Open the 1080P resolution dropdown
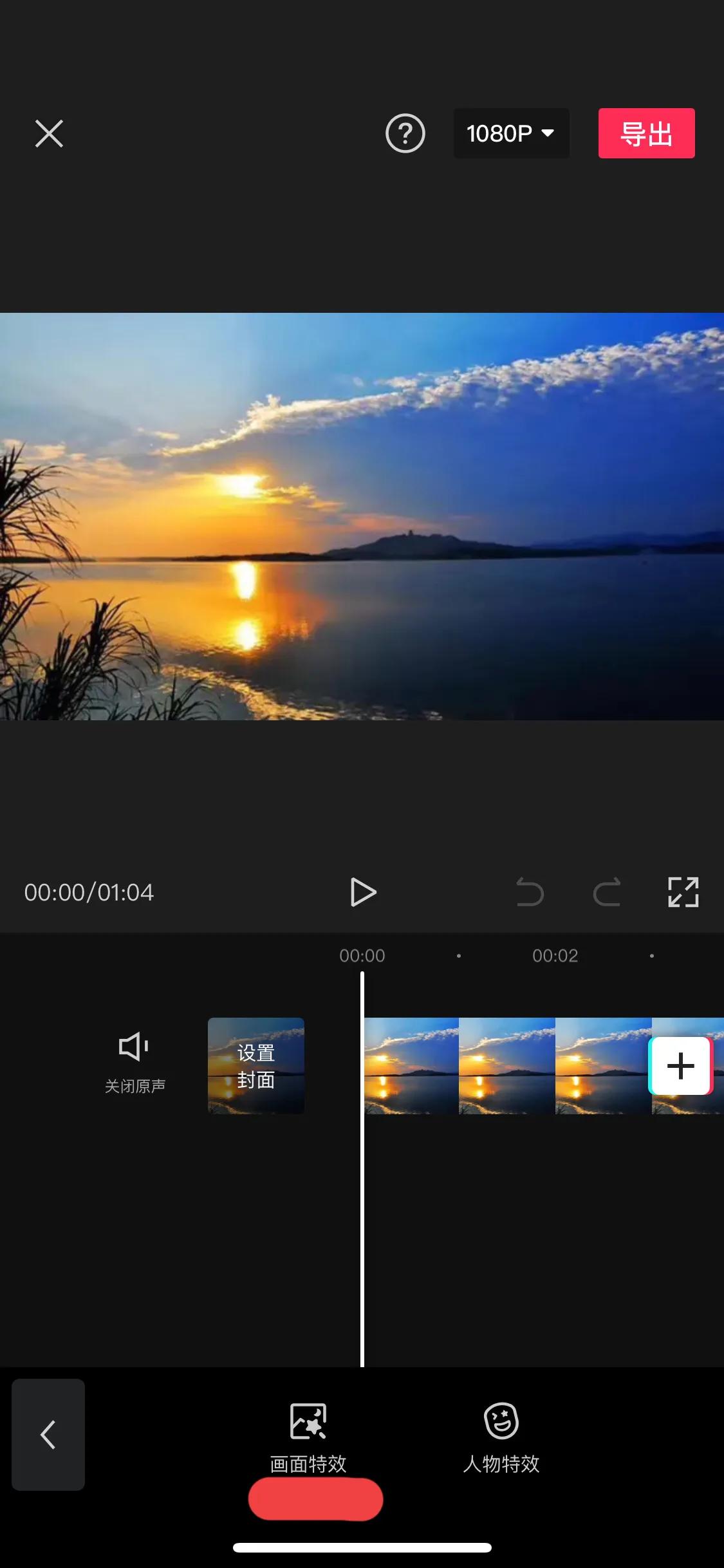724x1568 pixels. click(x=511, y=134)
